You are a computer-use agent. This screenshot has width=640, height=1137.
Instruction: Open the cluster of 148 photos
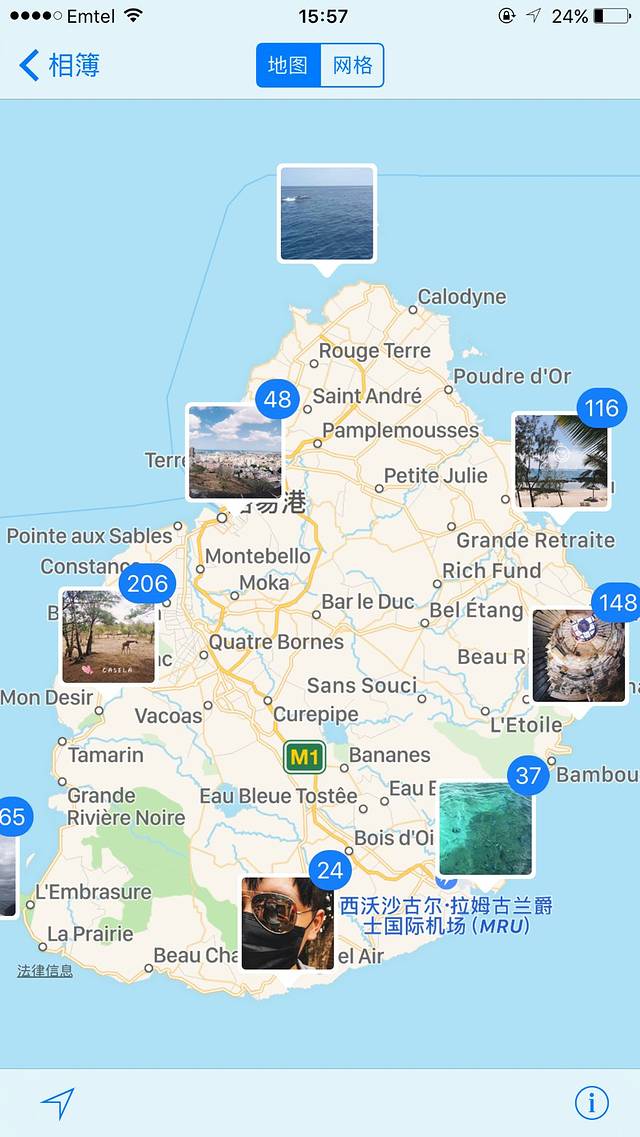[579, 655]
